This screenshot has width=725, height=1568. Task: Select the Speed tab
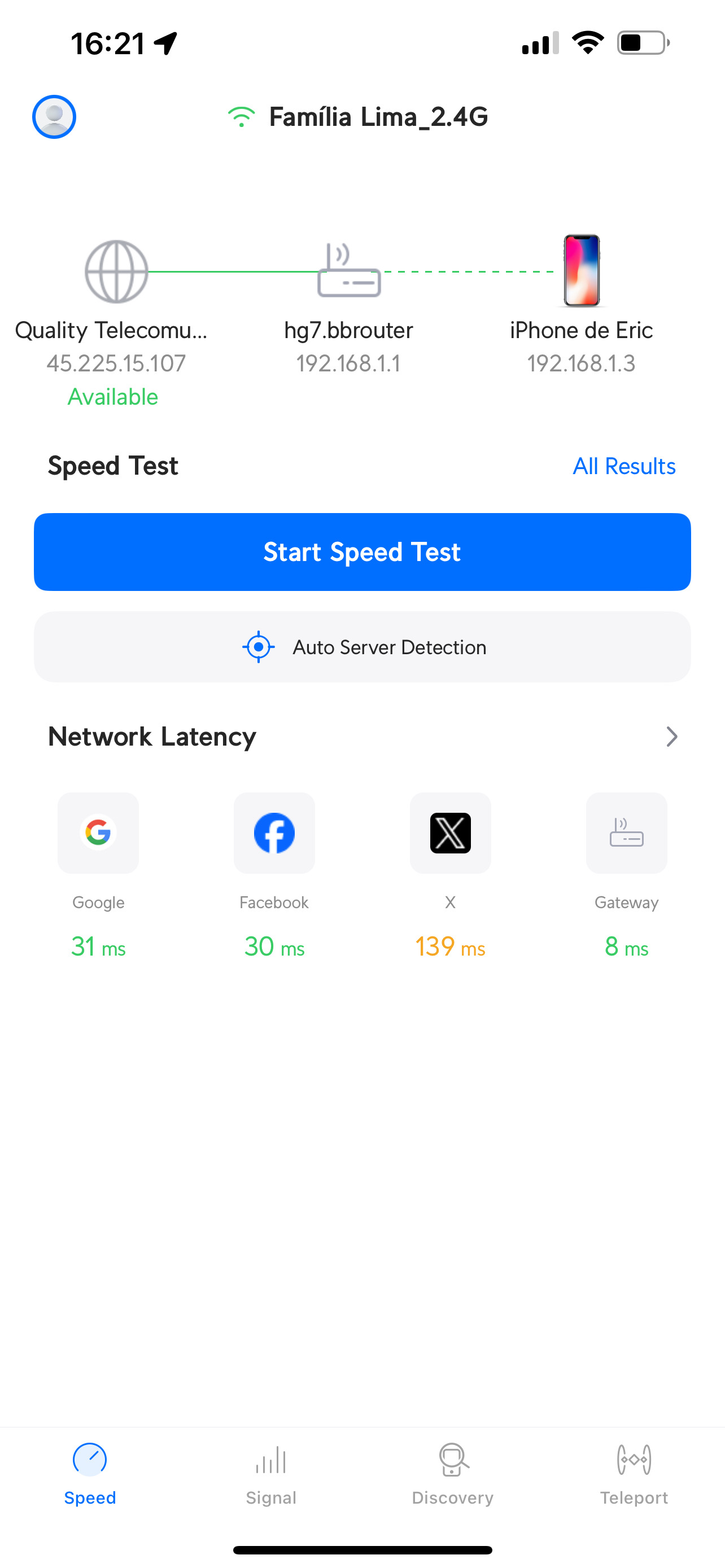pyautogui.click(x=90, y=1473)
